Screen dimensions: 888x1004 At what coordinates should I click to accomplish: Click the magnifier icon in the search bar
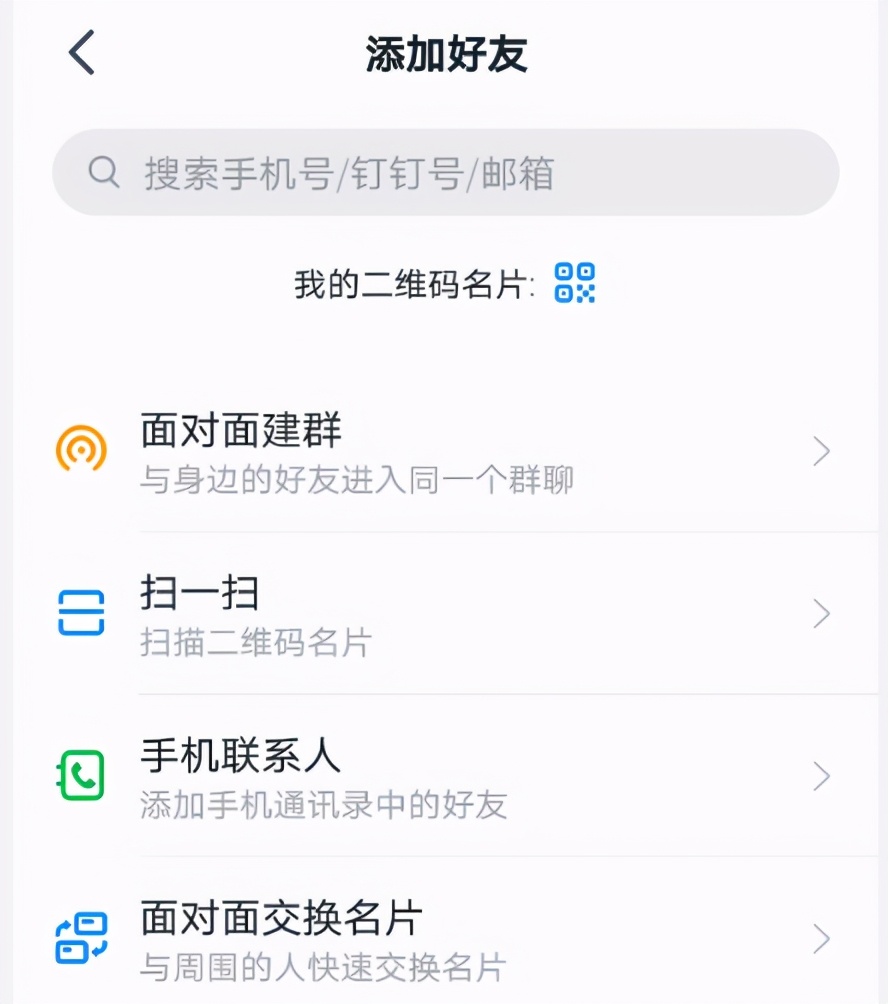coord(103,172)
